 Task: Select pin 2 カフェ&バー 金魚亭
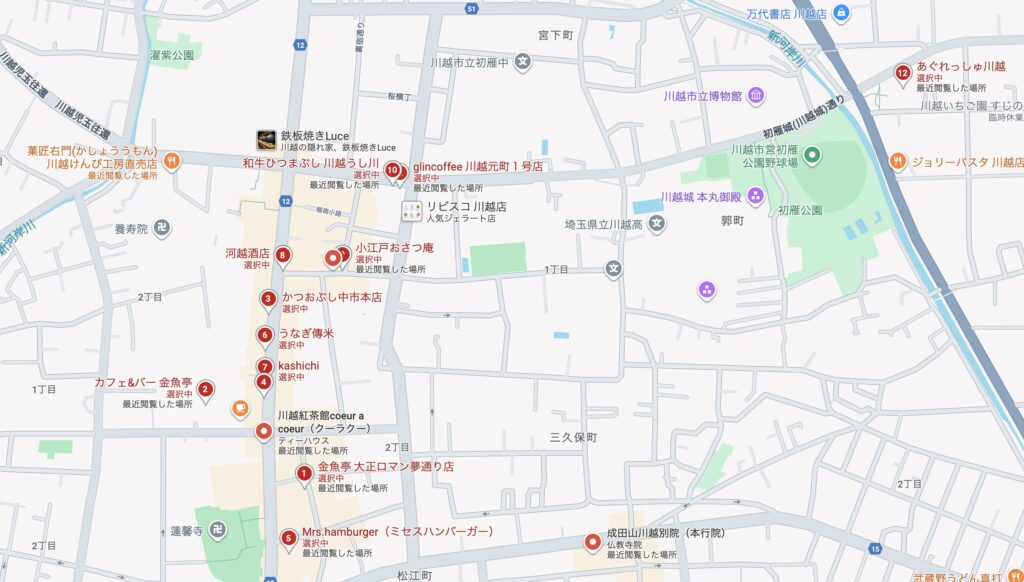pos(205,389)
